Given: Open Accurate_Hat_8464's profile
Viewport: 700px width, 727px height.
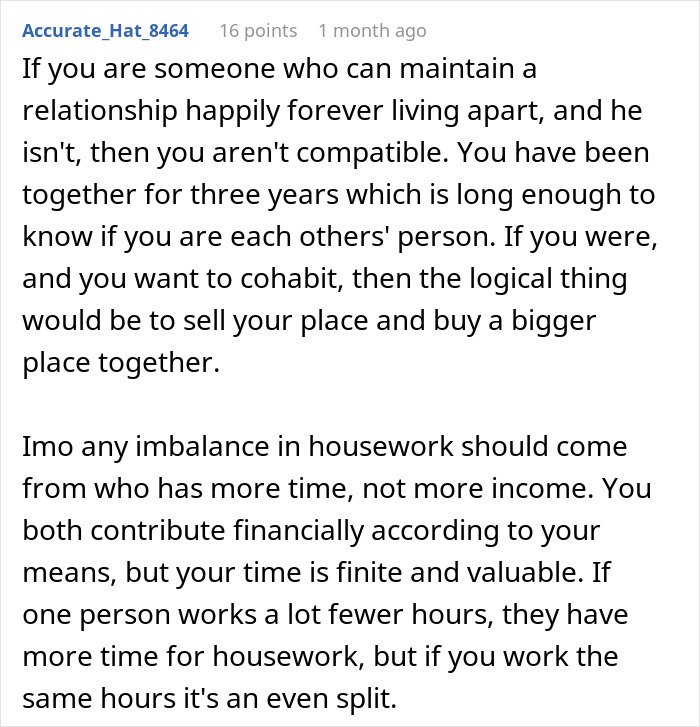Looking at the screenshot, I should point(108,31).
